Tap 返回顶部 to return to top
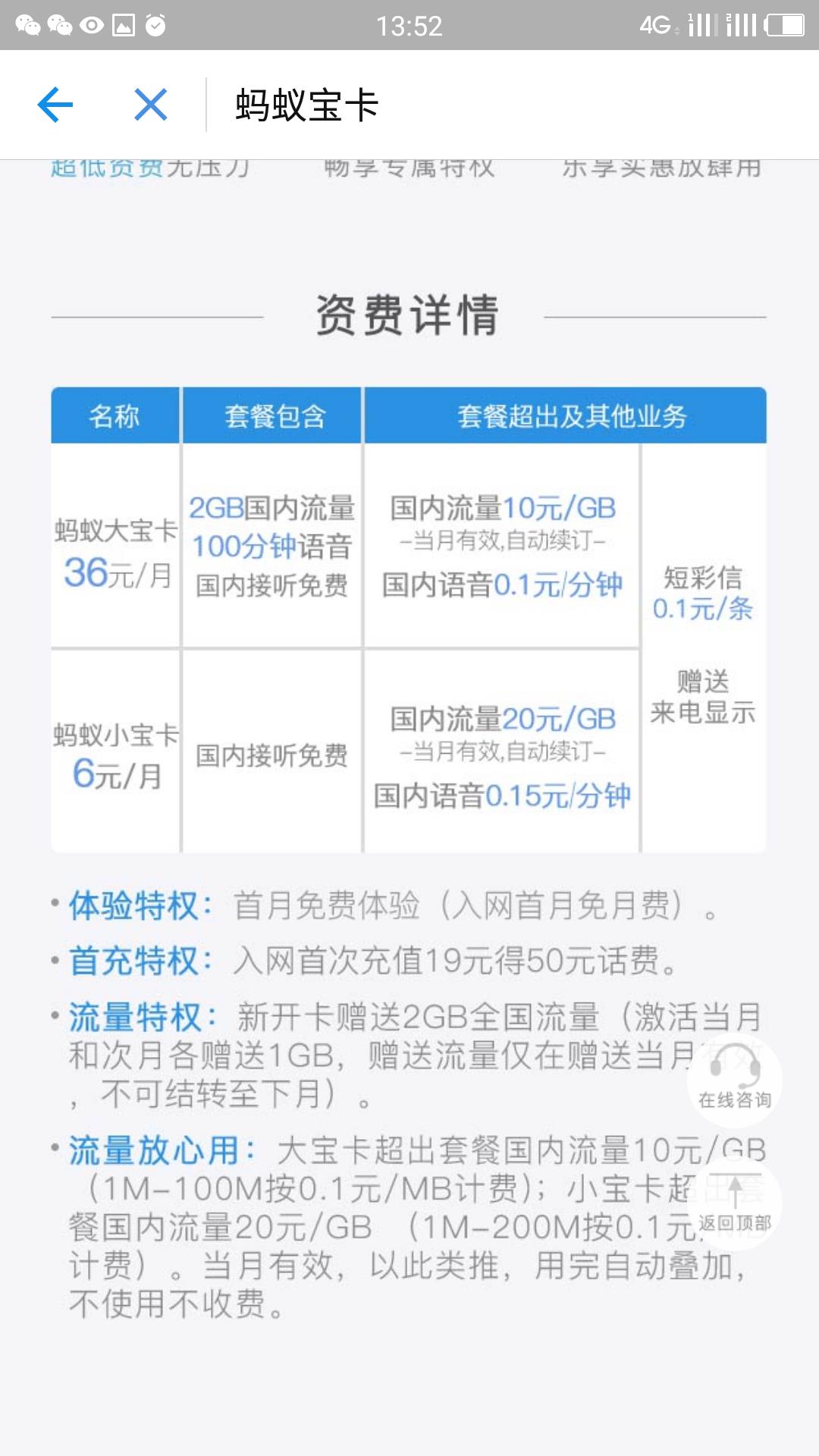The width and height of the screenshot is (819, 1456). (734, 1203)
